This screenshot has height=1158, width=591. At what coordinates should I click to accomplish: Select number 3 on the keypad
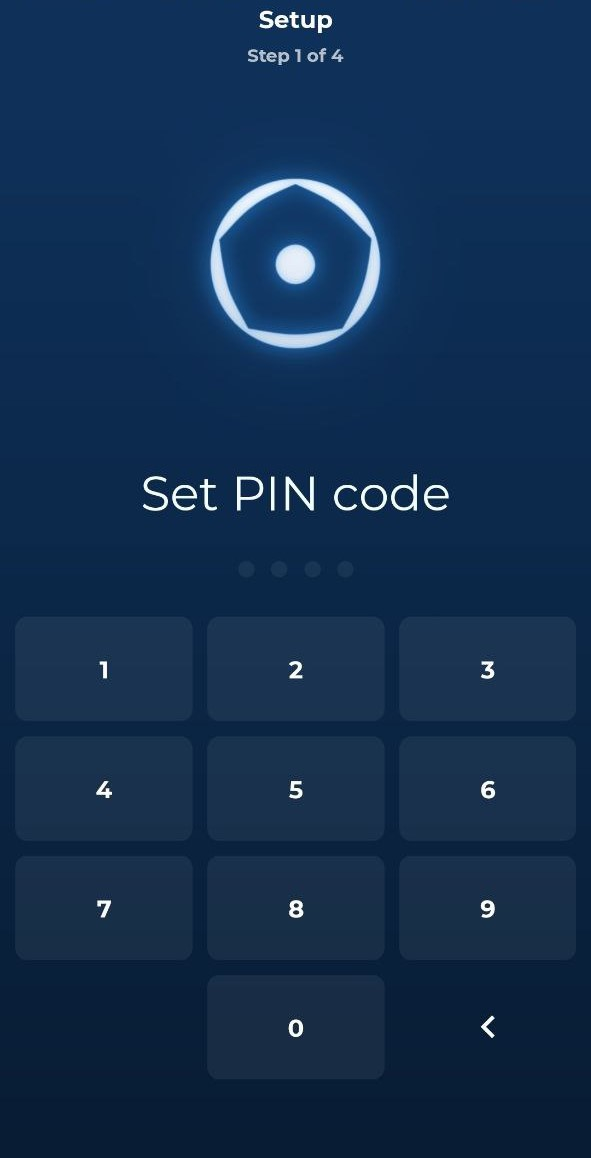(488, 669)
